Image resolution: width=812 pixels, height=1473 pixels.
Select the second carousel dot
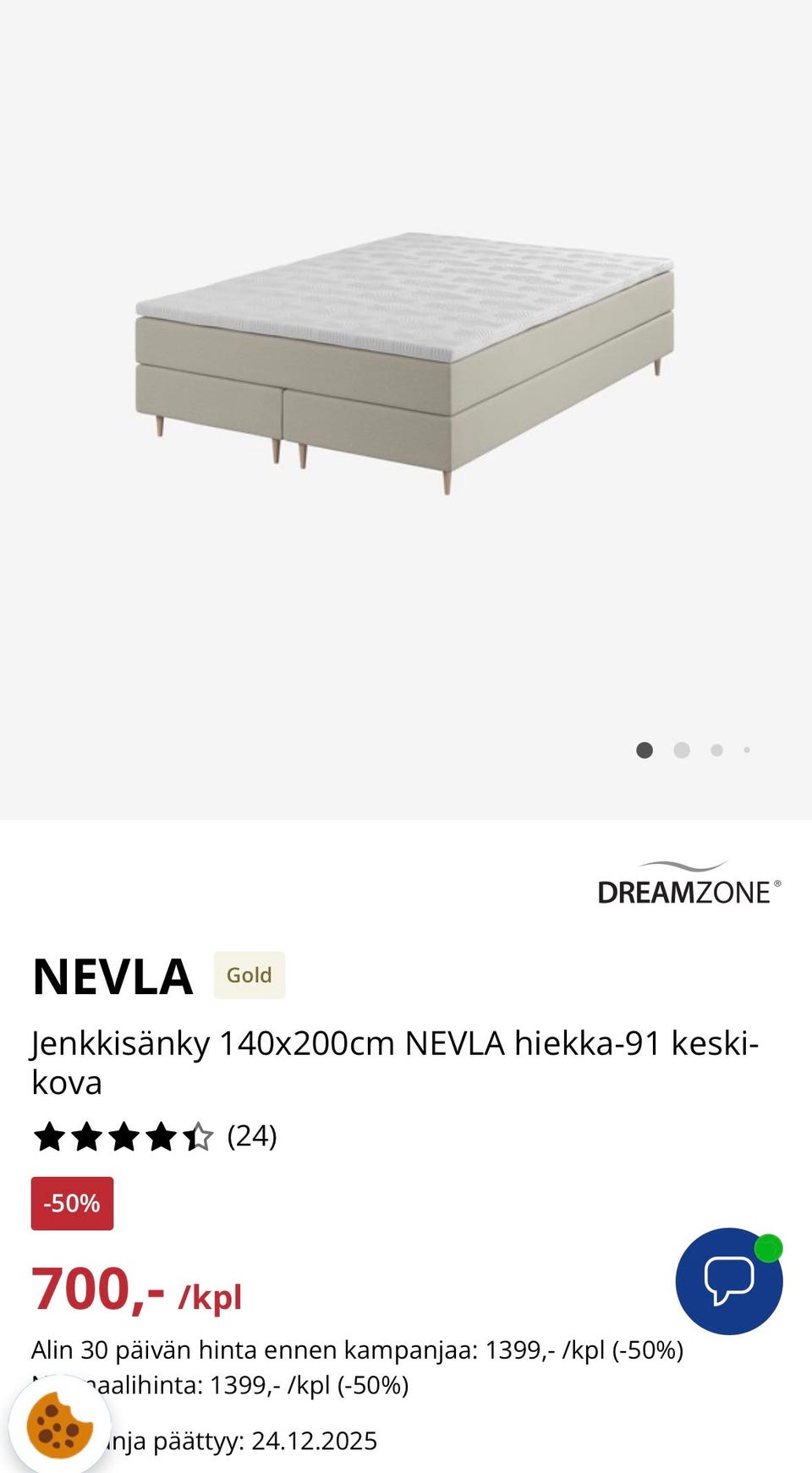[681, 750]
